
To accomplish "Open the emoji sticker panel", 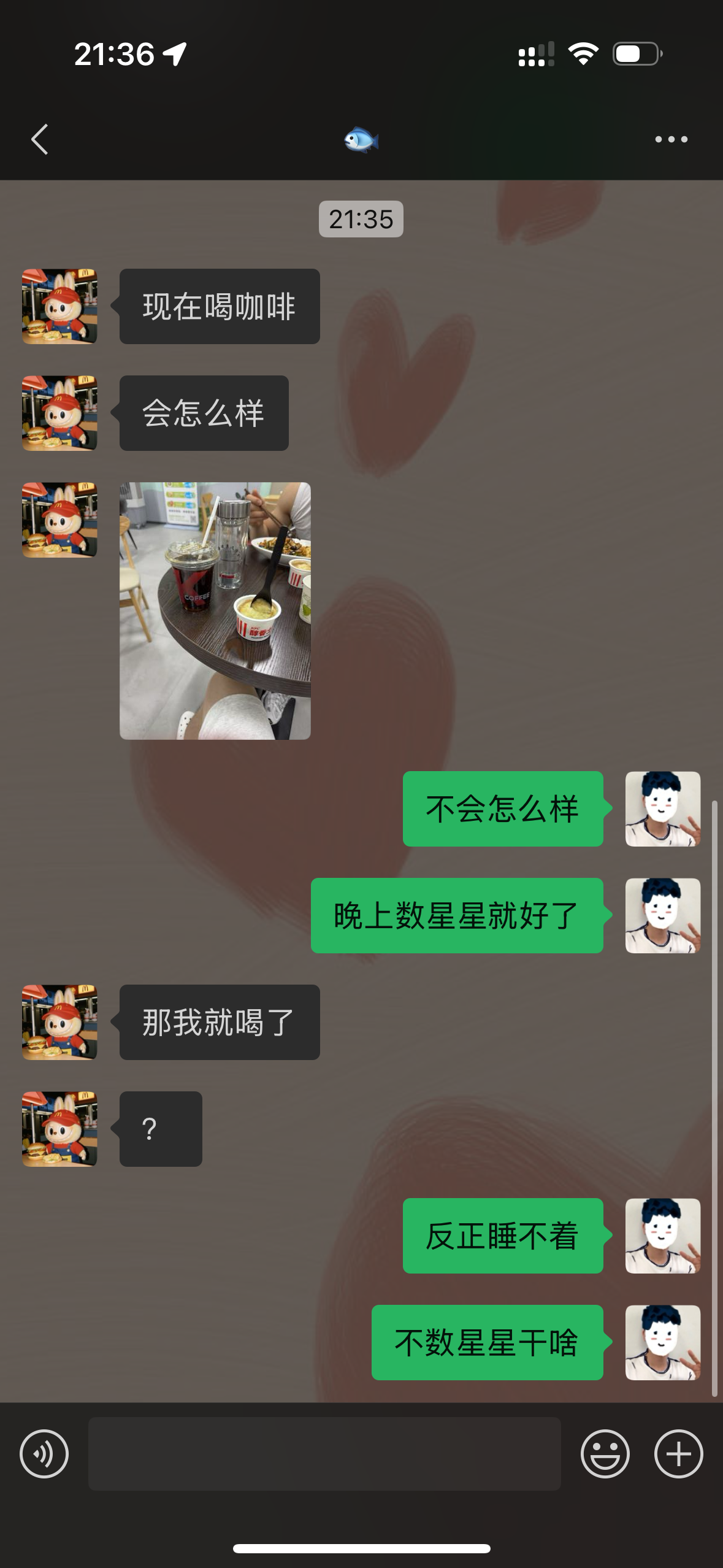I will [605, 1453].
